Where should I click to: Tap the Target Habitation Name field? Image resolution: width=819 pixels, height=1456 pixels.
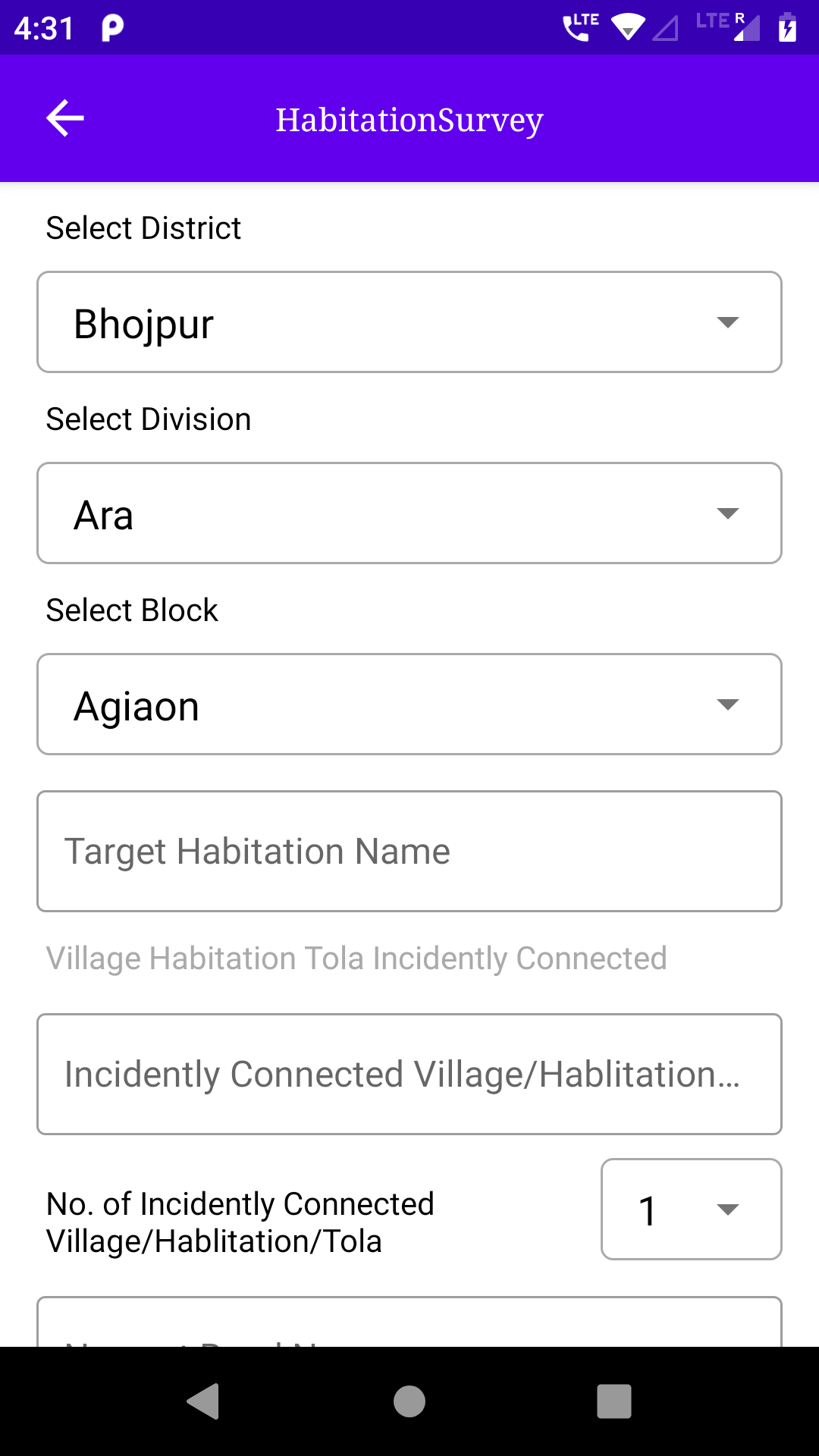409,852
